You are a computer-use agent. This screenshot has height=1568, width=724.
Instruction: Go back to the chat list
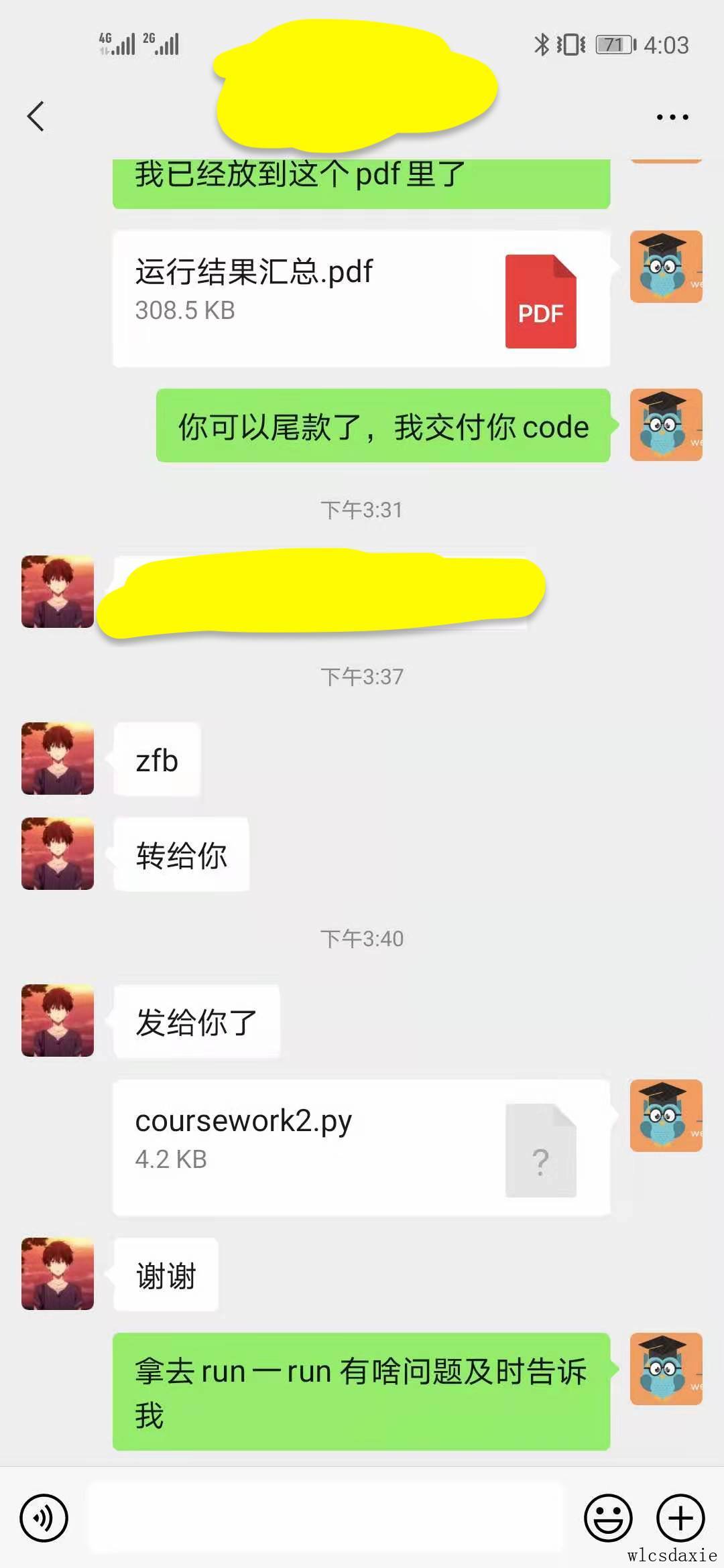(x=36, y=117)
